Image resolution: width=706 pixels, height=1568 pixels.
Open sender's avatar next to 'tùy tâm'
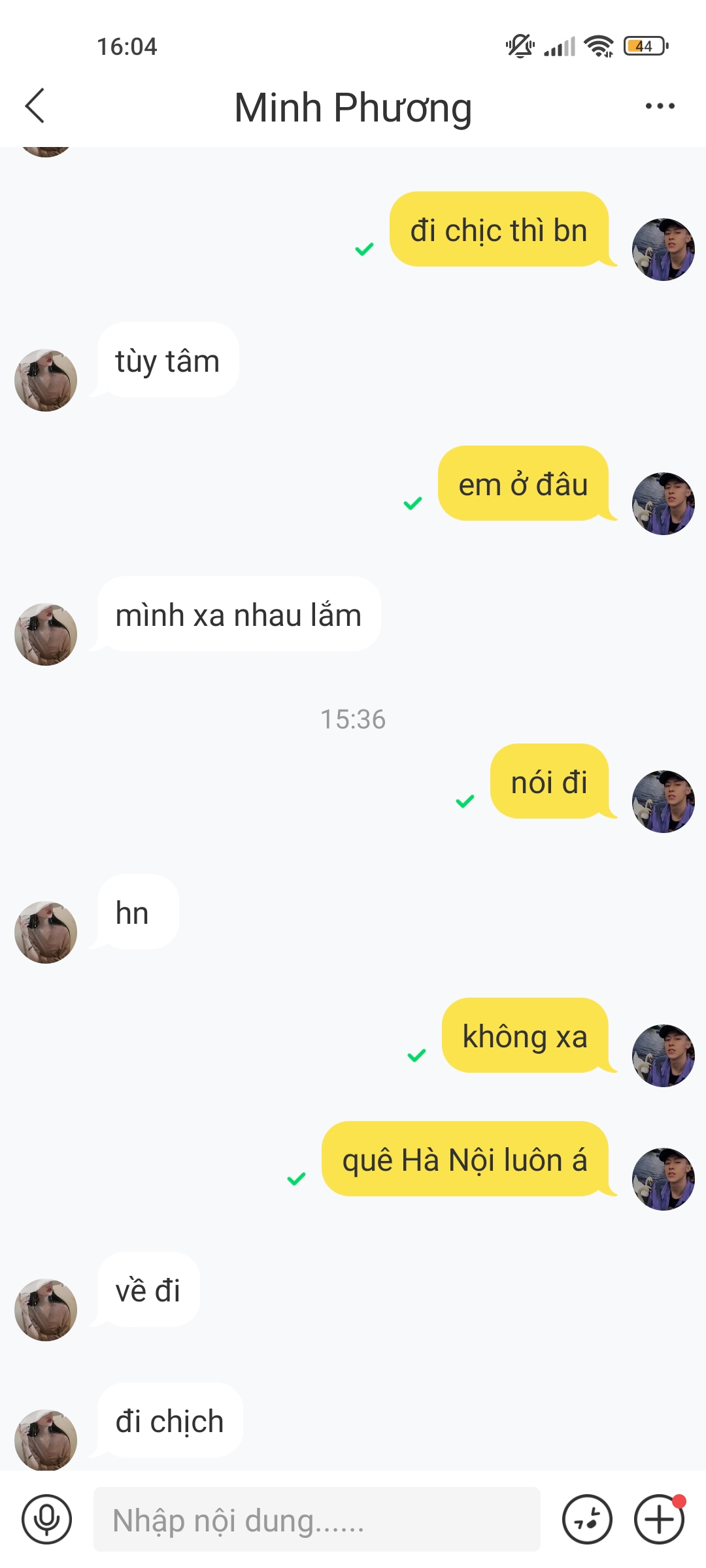tap(46, 380)
